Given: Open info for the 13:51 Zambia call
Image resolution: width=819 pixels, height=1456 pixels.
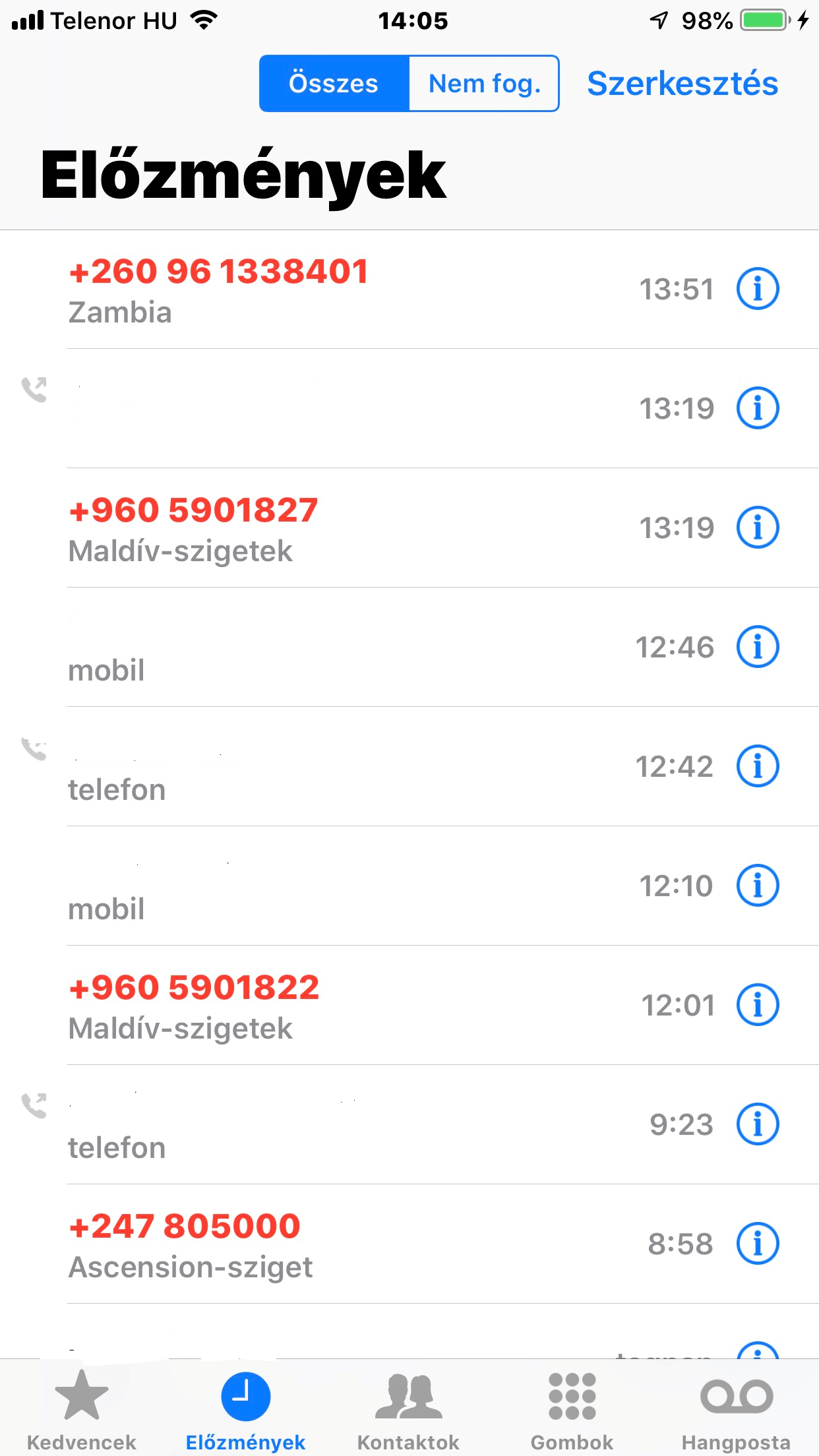Looking at the screenshot, I should [x=757, y=289].
